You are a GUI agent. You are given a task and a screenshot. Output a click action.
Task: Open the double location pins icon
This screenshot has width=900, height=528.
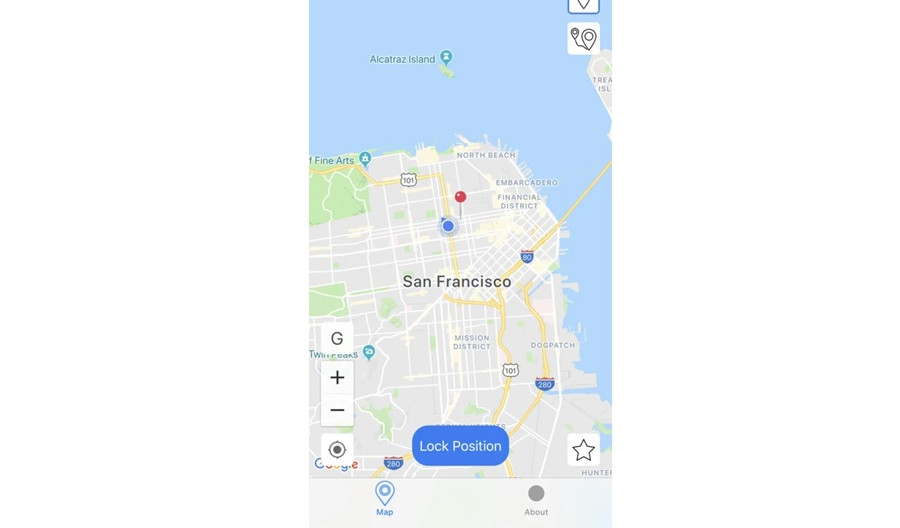click(x=583, y=39)
